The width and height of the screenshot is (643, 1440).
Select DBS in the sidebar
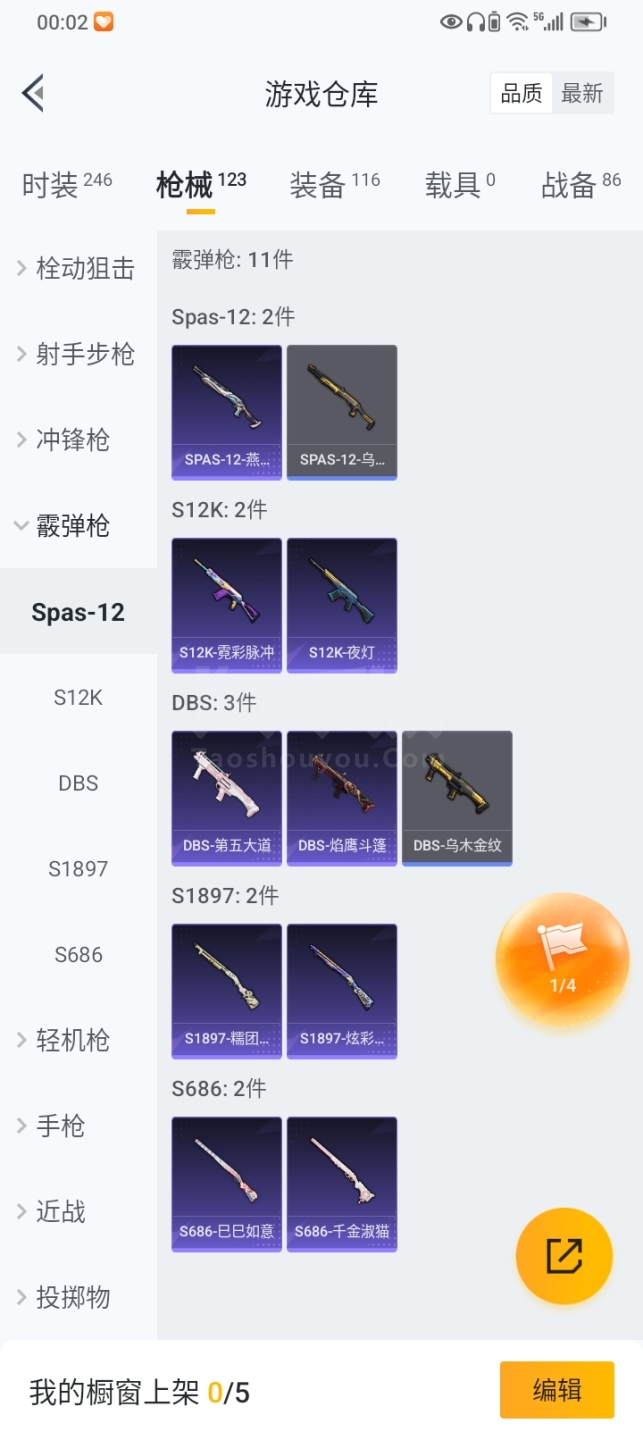click(x=78, y=783)
